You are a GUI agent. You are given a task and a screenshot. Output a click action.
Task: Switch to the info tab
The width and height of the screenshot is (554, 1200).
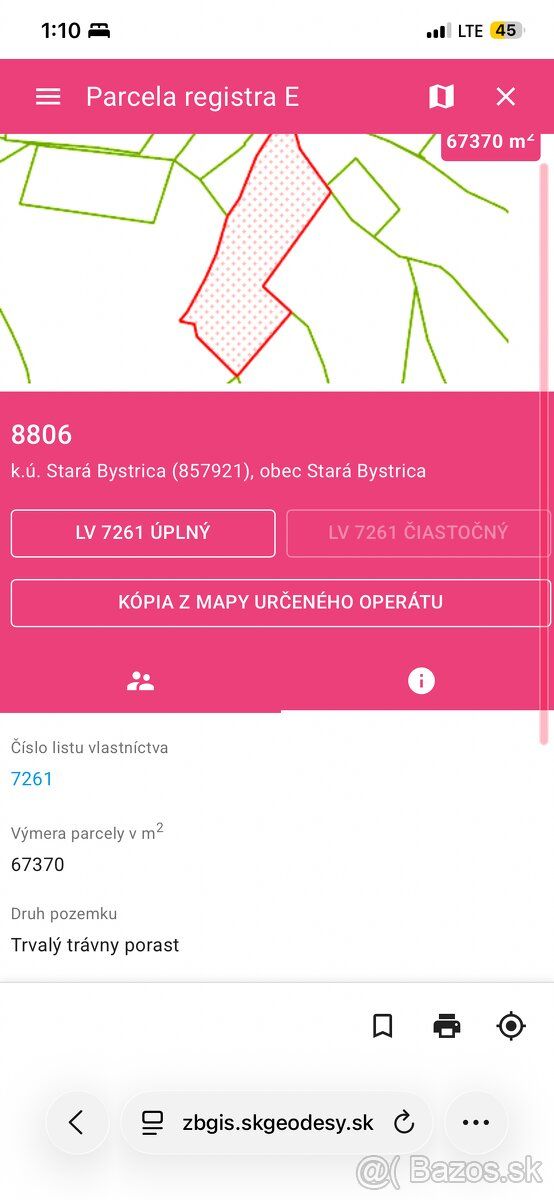[421, 682]
